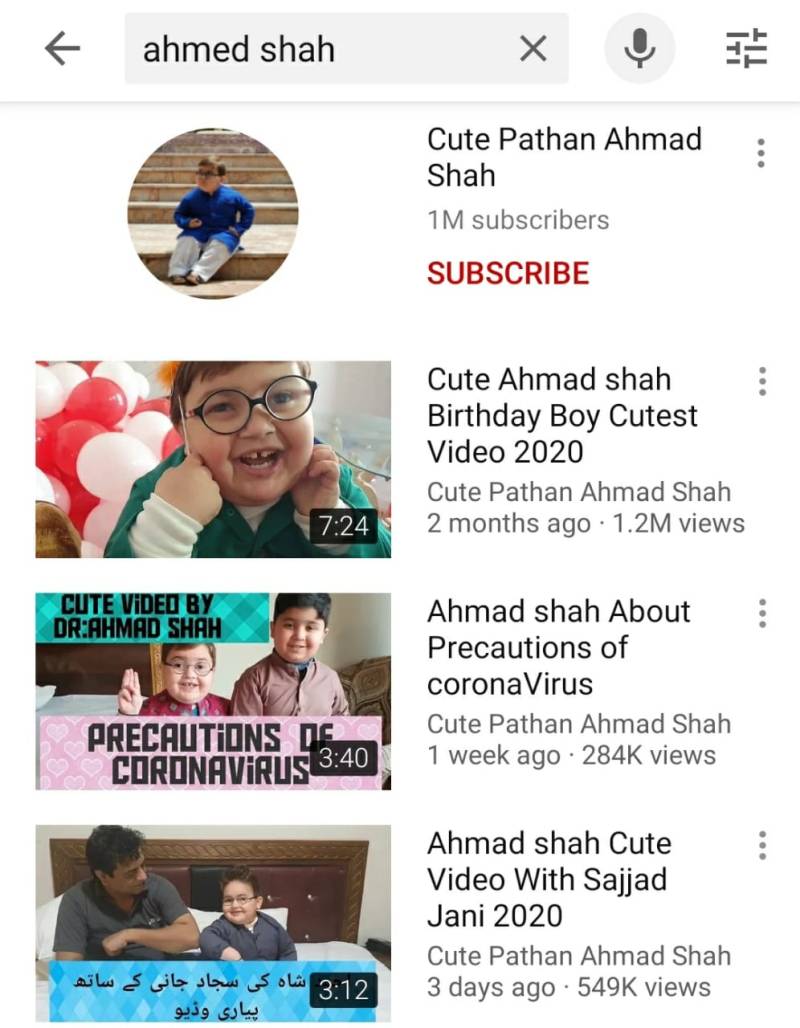This screenshot has height=1028, width=800.
Task: Open the search filters icon
Action: click(x=746, y=49)
